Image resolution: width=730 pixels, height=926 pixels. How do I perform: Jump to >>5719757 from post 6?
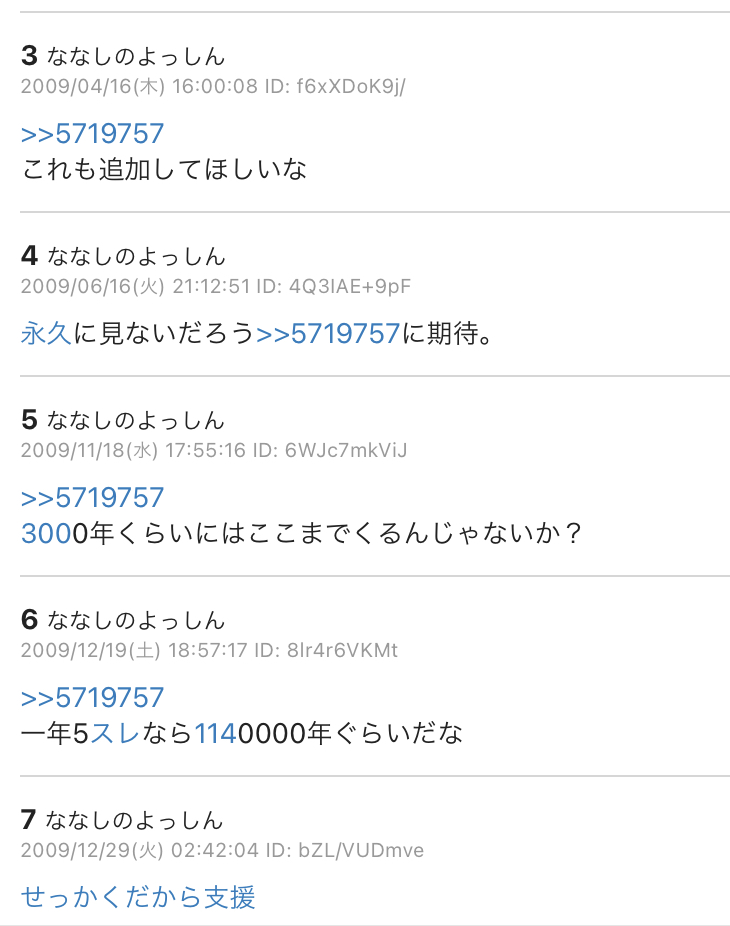pos(92,698)
